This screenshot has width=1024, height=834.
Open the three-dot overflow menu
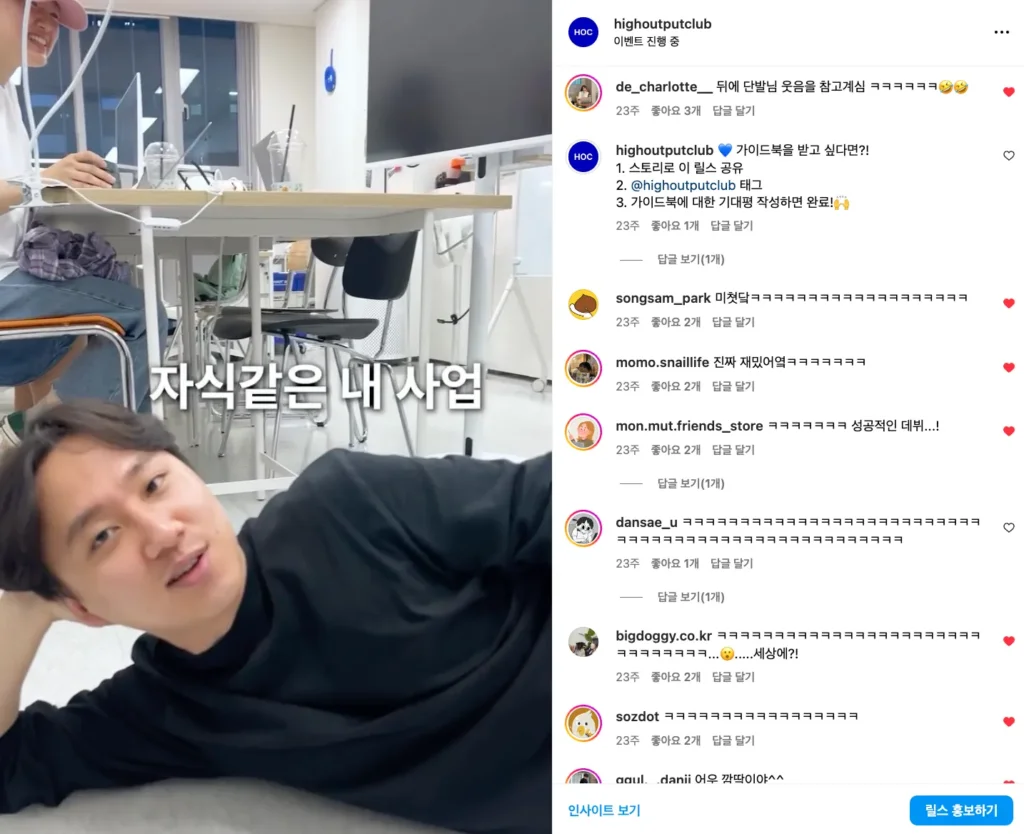tap(1001, 32)
